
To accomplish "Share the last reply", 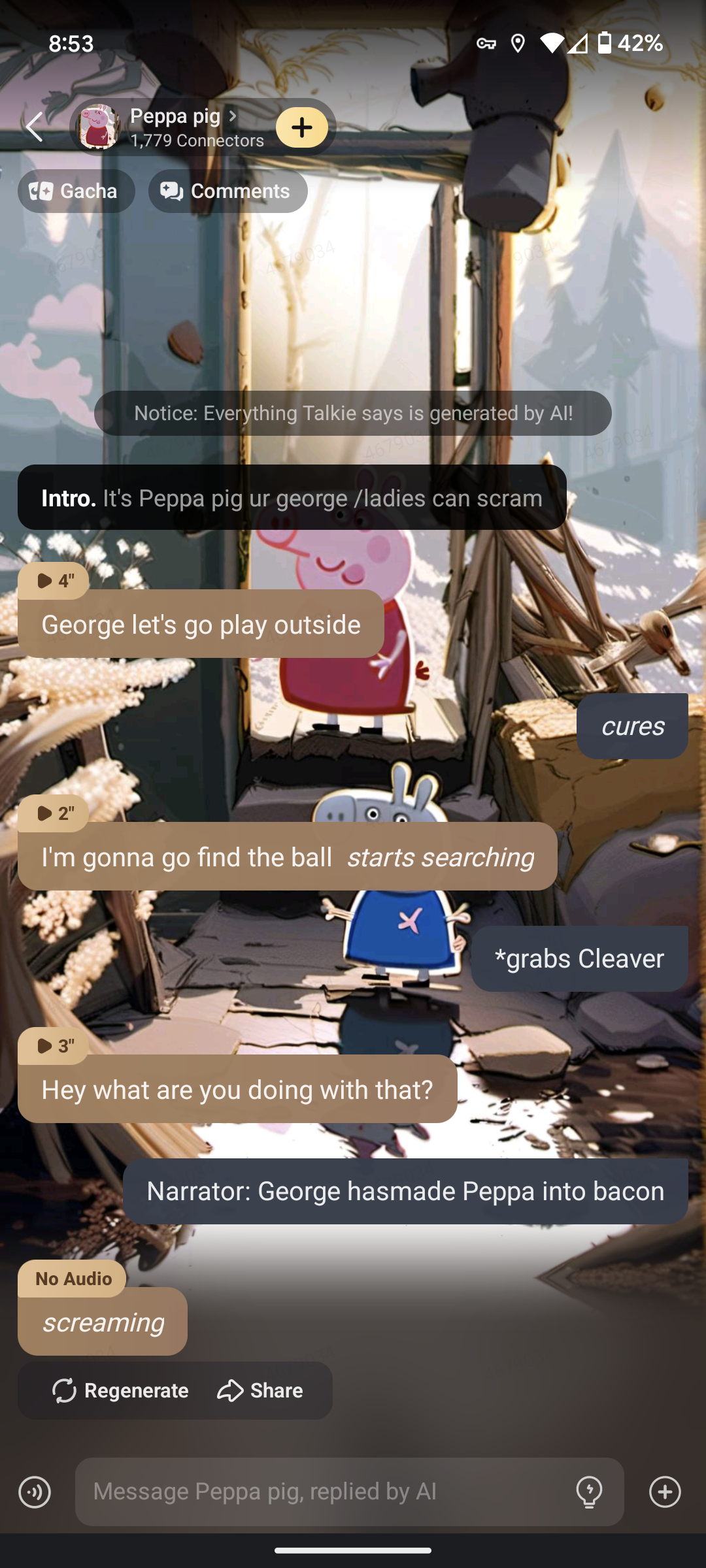I will tap(260, 1390).
